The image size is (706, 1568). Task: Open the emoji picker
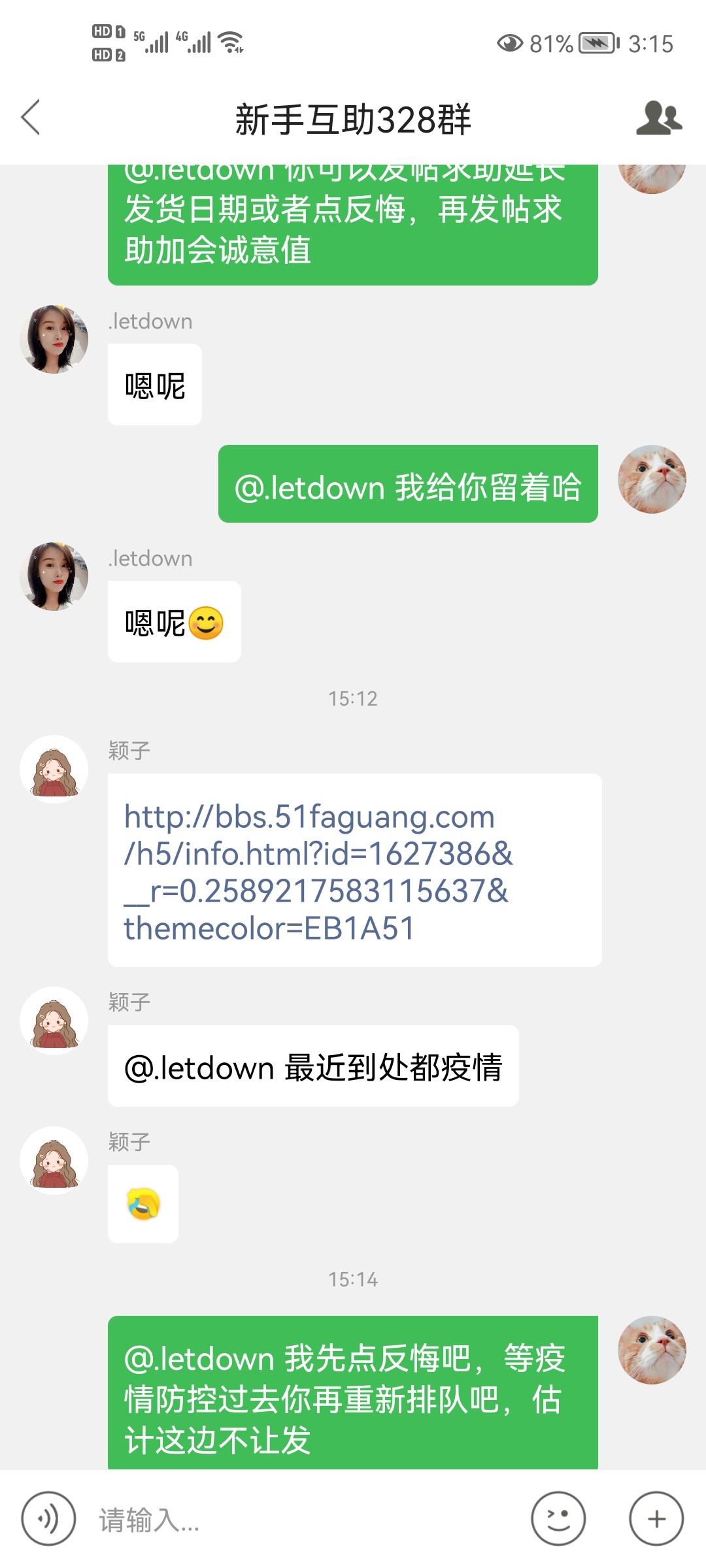558,1519
